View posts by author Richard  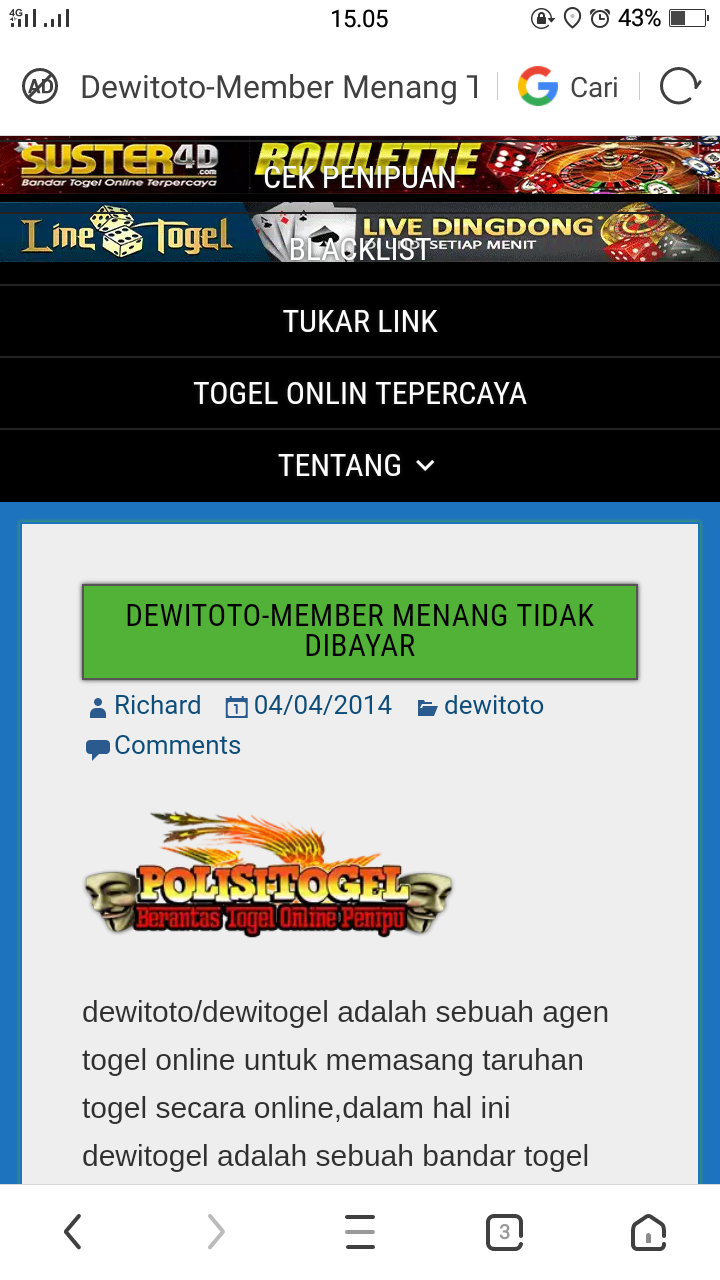157,705
